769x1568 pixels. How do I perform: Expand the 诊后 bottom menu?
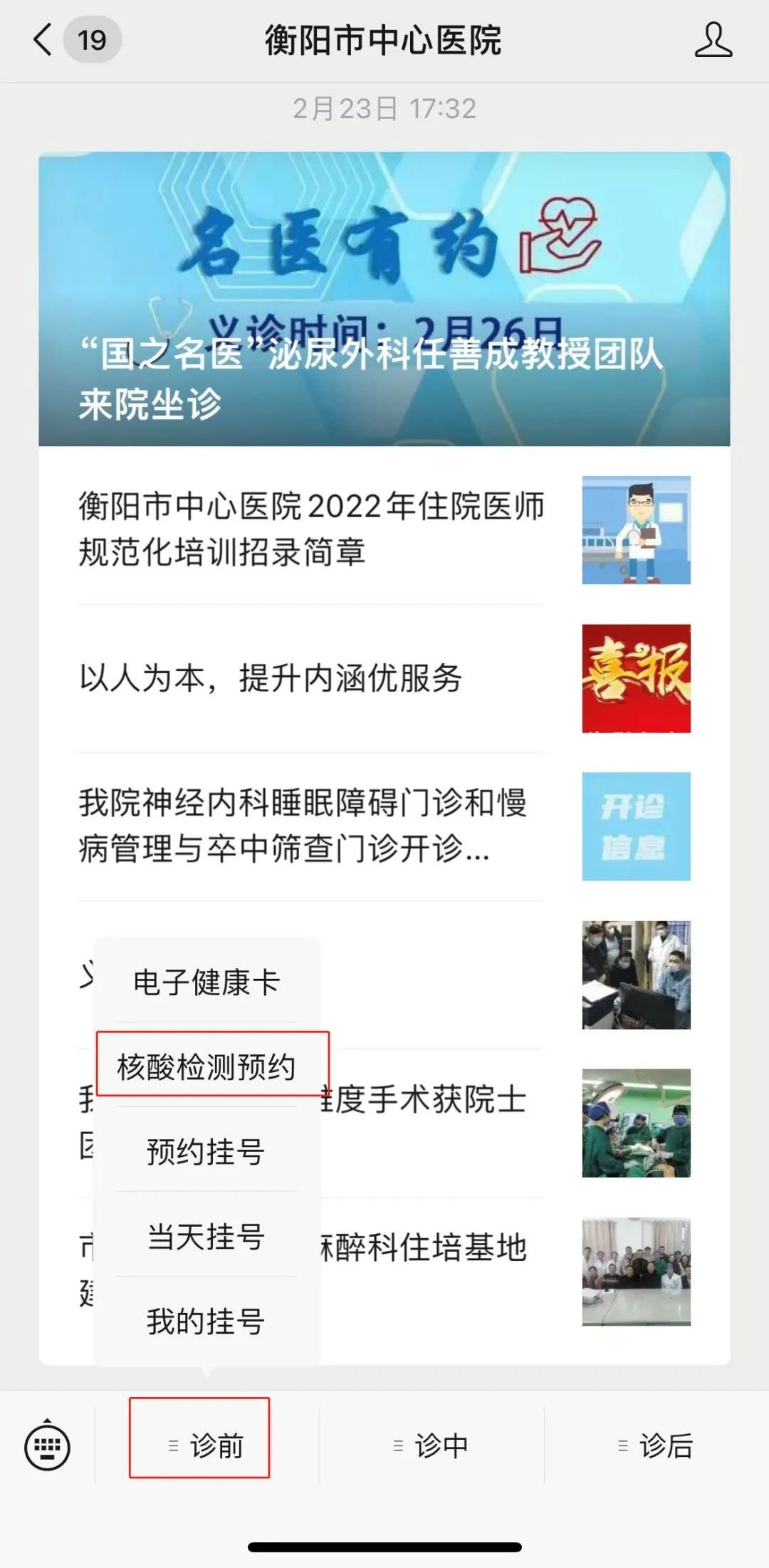[x=656, y=1445]
